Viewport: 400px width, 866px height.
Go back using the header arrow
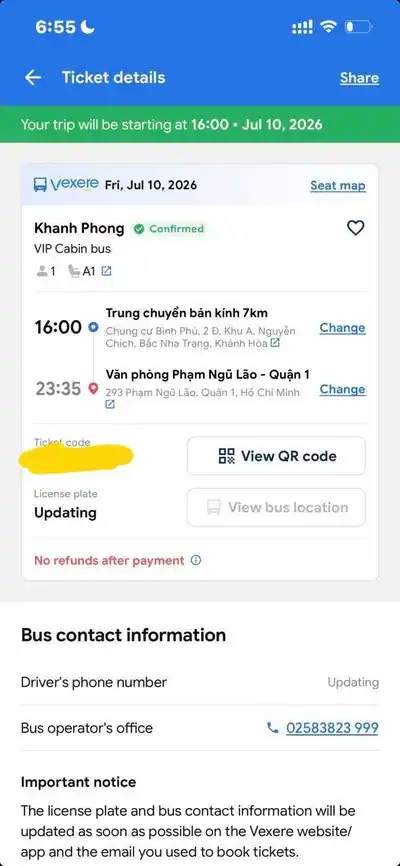click(x=33, y=78)
